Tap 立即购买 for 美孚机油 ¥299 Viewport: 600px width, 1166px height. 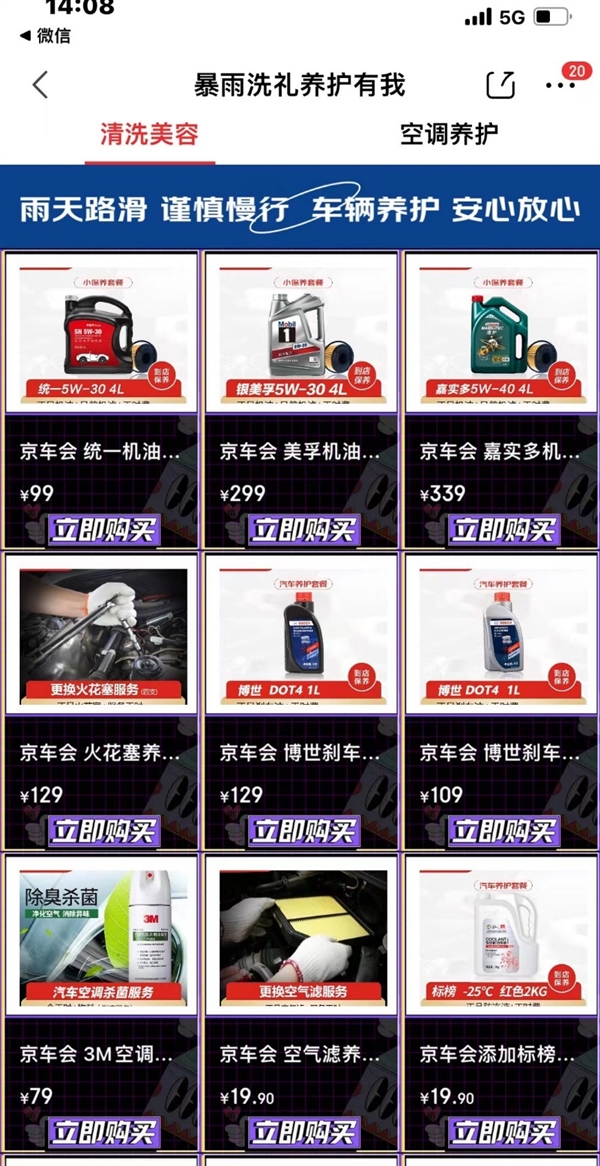pos(303,530)
